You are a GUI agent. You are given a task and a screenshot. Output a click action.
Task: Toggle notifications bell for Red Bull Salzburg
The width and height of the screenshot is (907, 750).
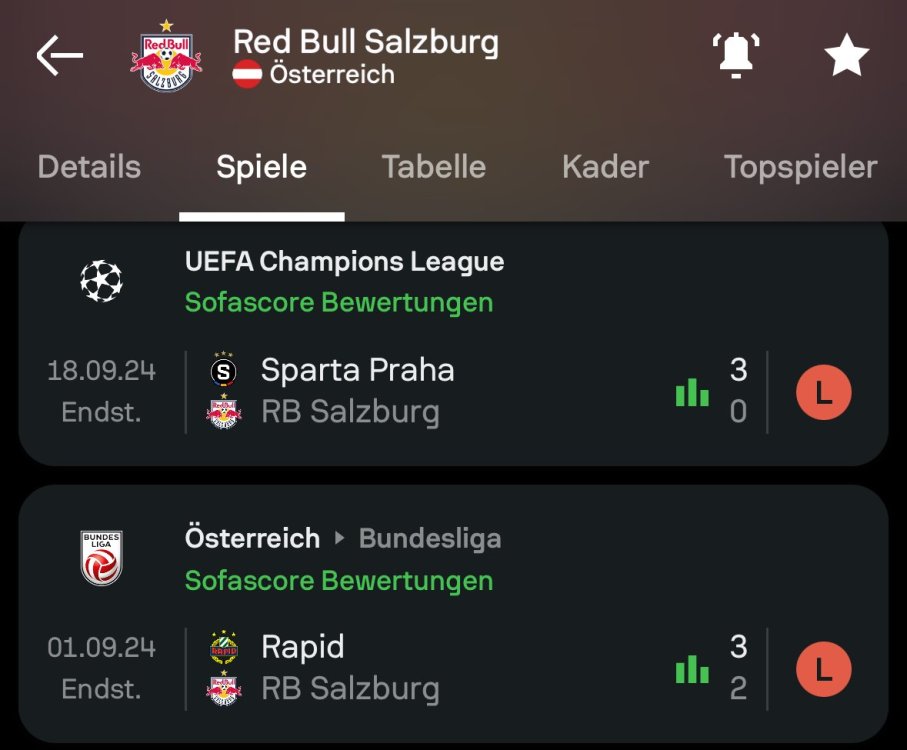click(x=735, y=56)
